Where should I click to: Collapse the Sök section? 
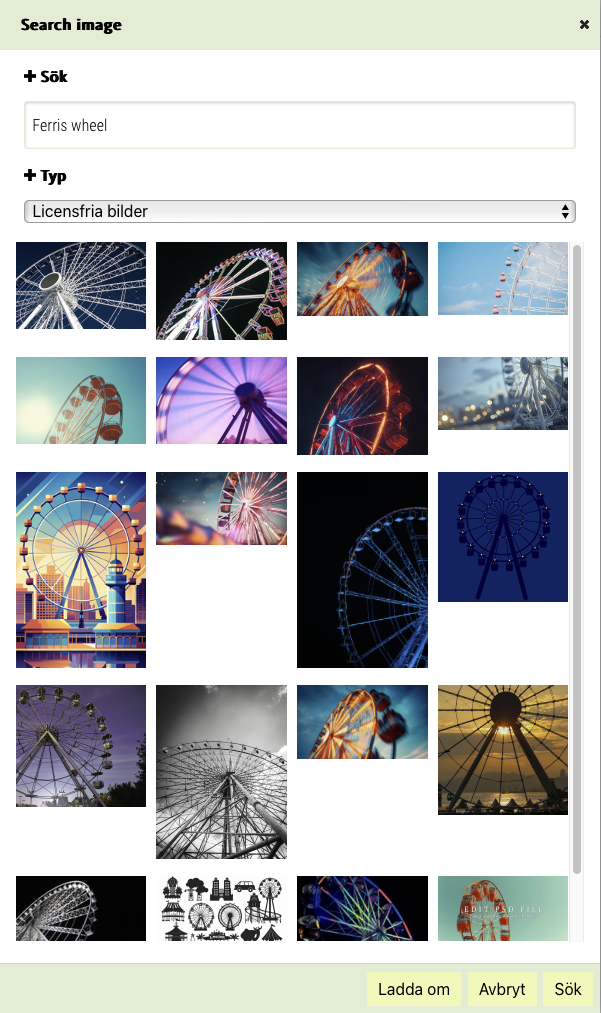point(30,76)
